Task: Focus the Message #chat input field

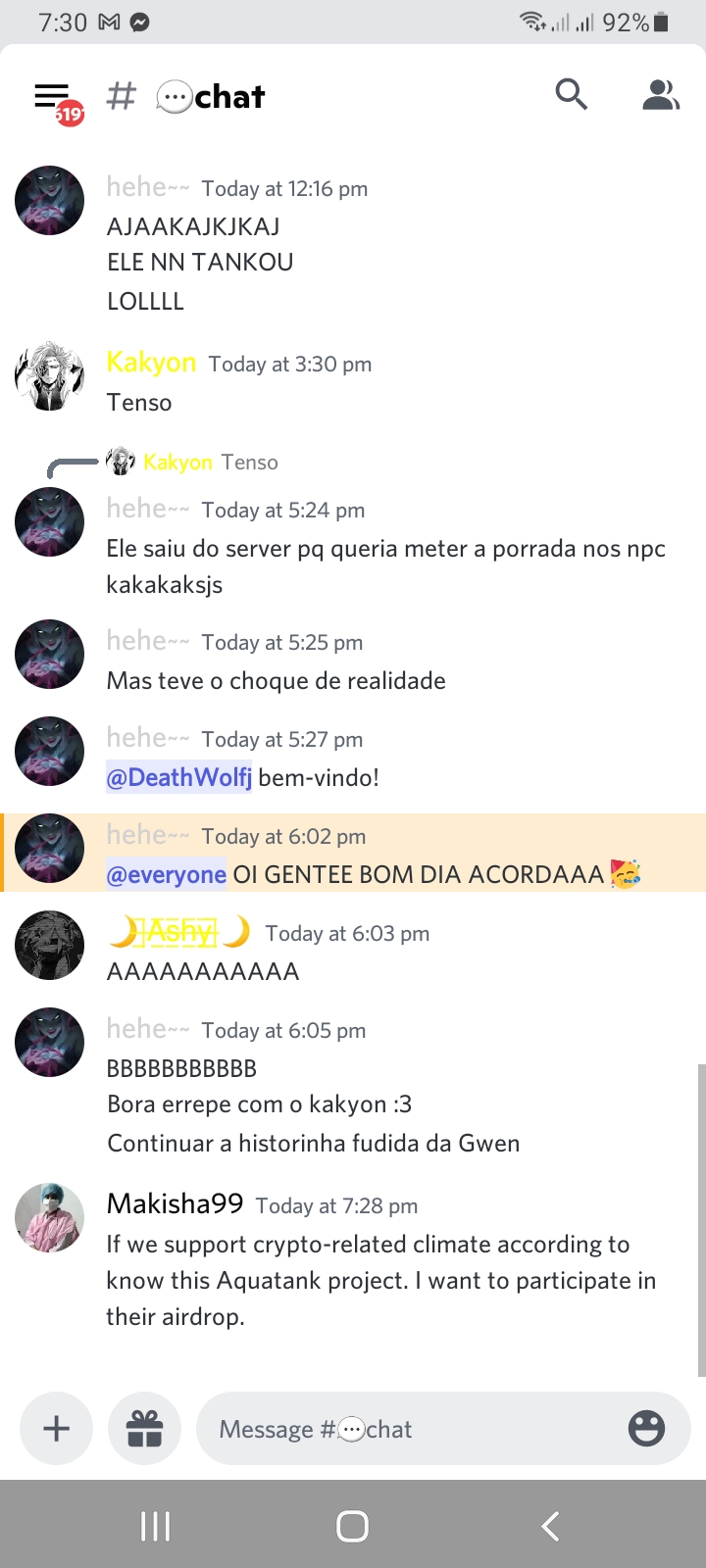Action: click(x=412, y=1429)
